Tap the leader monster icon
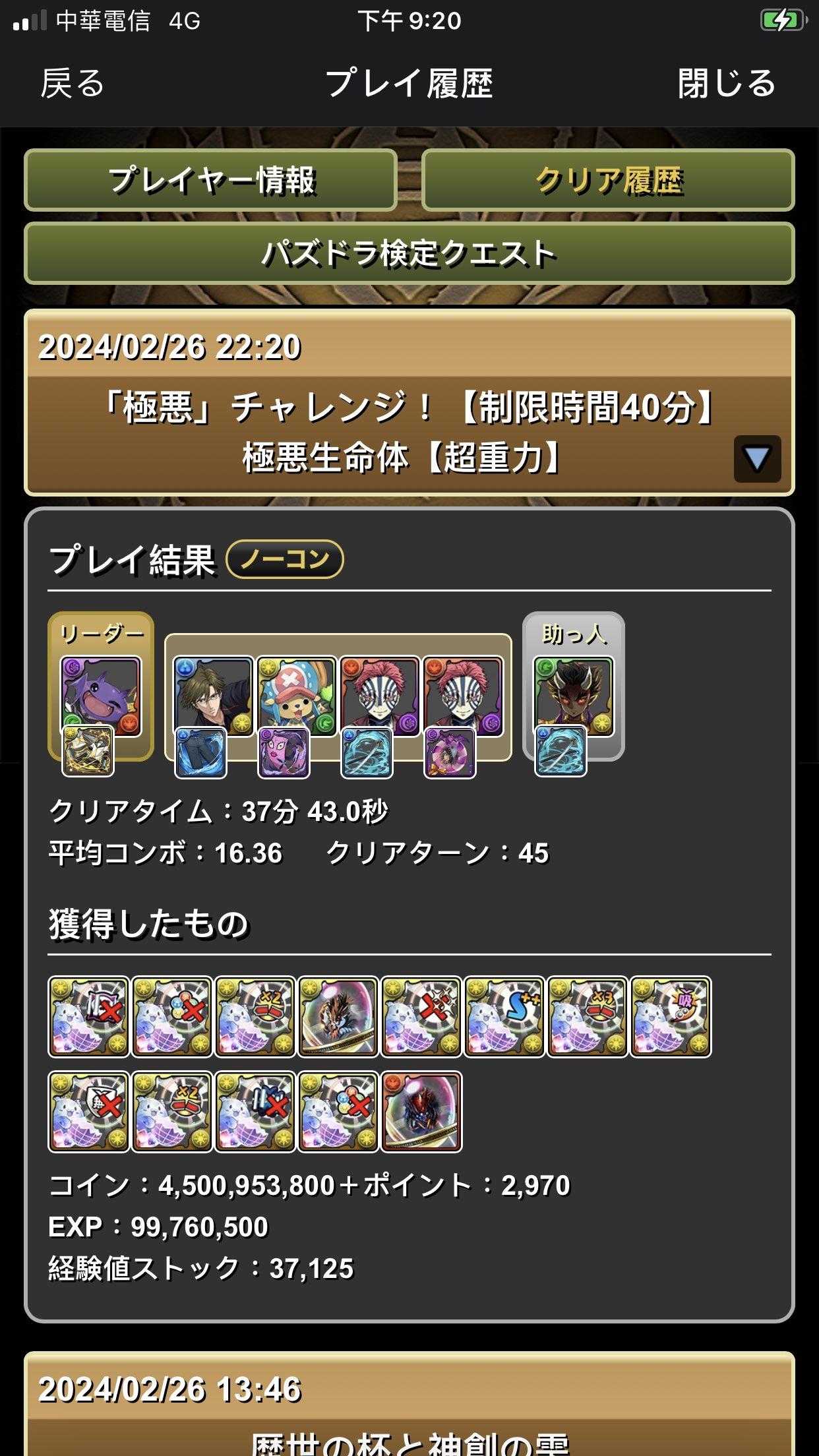819x1456 pixels. click(x=101, y=696)
